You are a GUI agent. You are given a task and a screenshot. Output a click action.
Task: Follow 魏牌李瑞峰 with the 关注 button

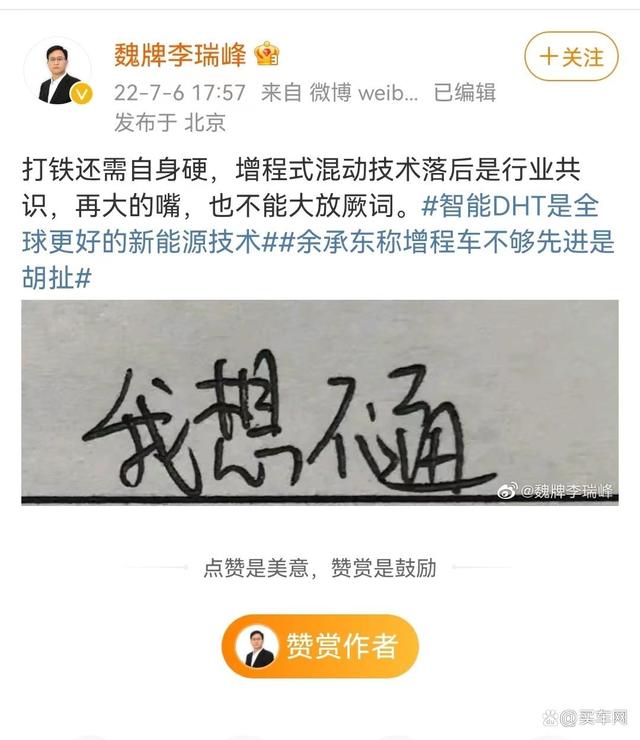tap(571, 56)
